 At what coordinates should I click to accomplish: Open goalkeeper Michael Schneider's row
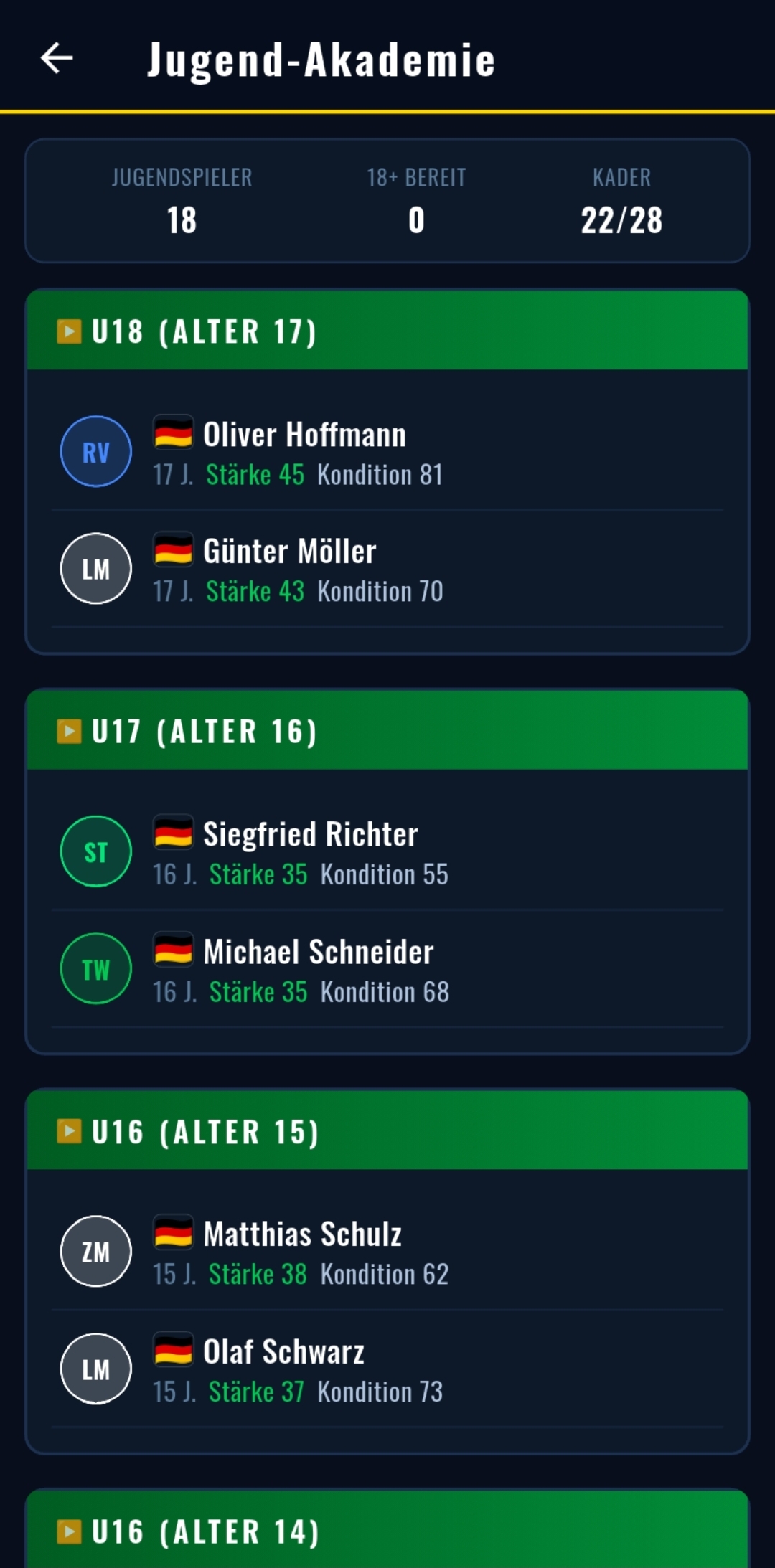pos(387,970)
